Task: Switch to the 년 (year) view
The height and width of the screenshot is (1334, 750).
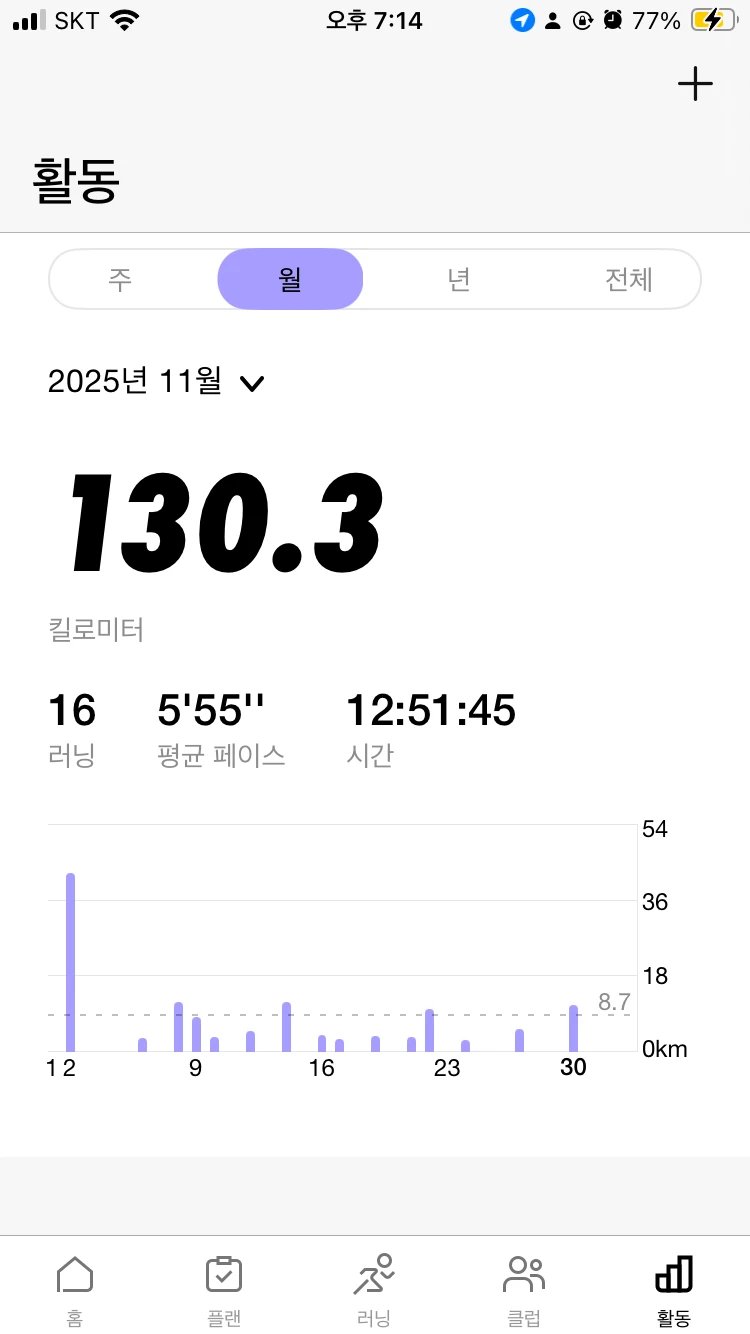Action: [459, 279]
